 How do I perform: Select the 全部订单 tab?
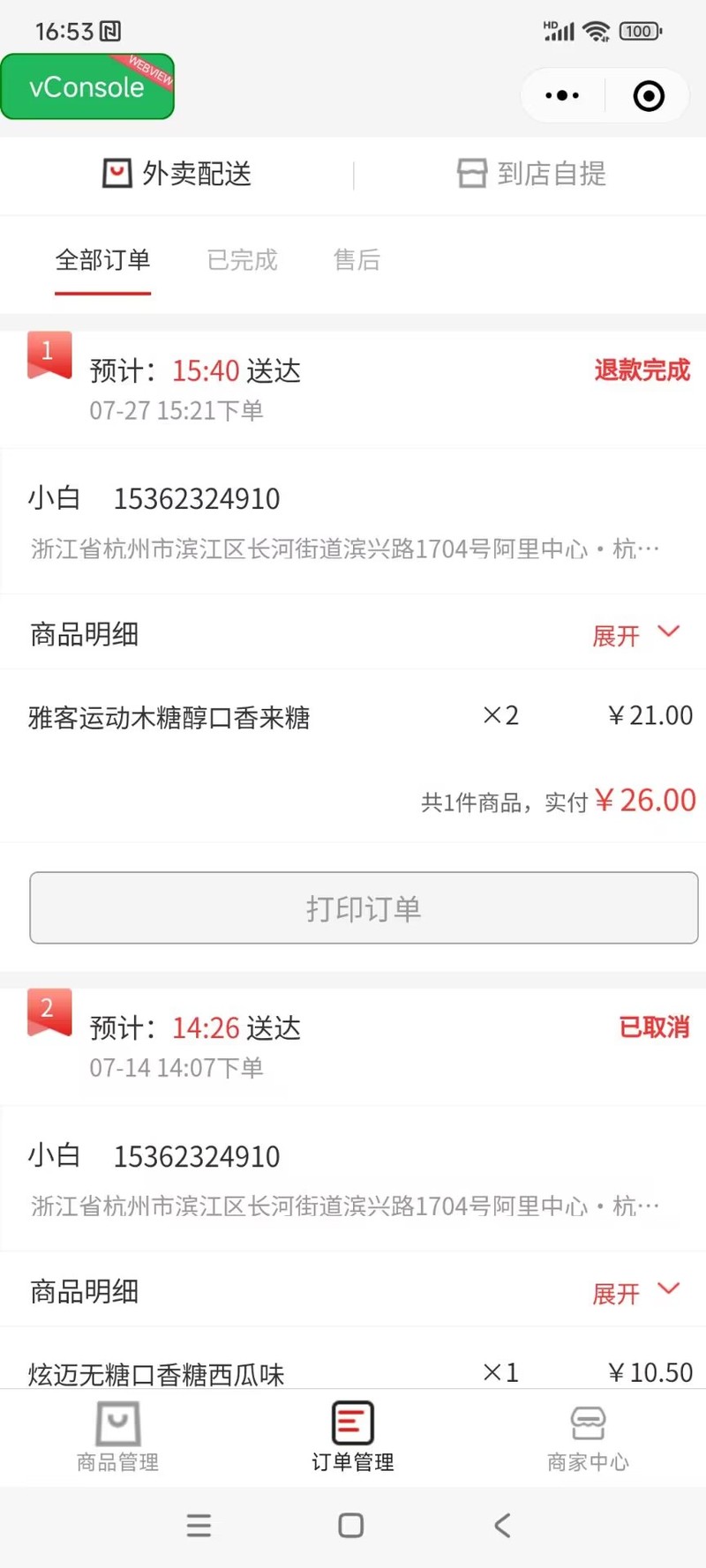click(102, 260)
